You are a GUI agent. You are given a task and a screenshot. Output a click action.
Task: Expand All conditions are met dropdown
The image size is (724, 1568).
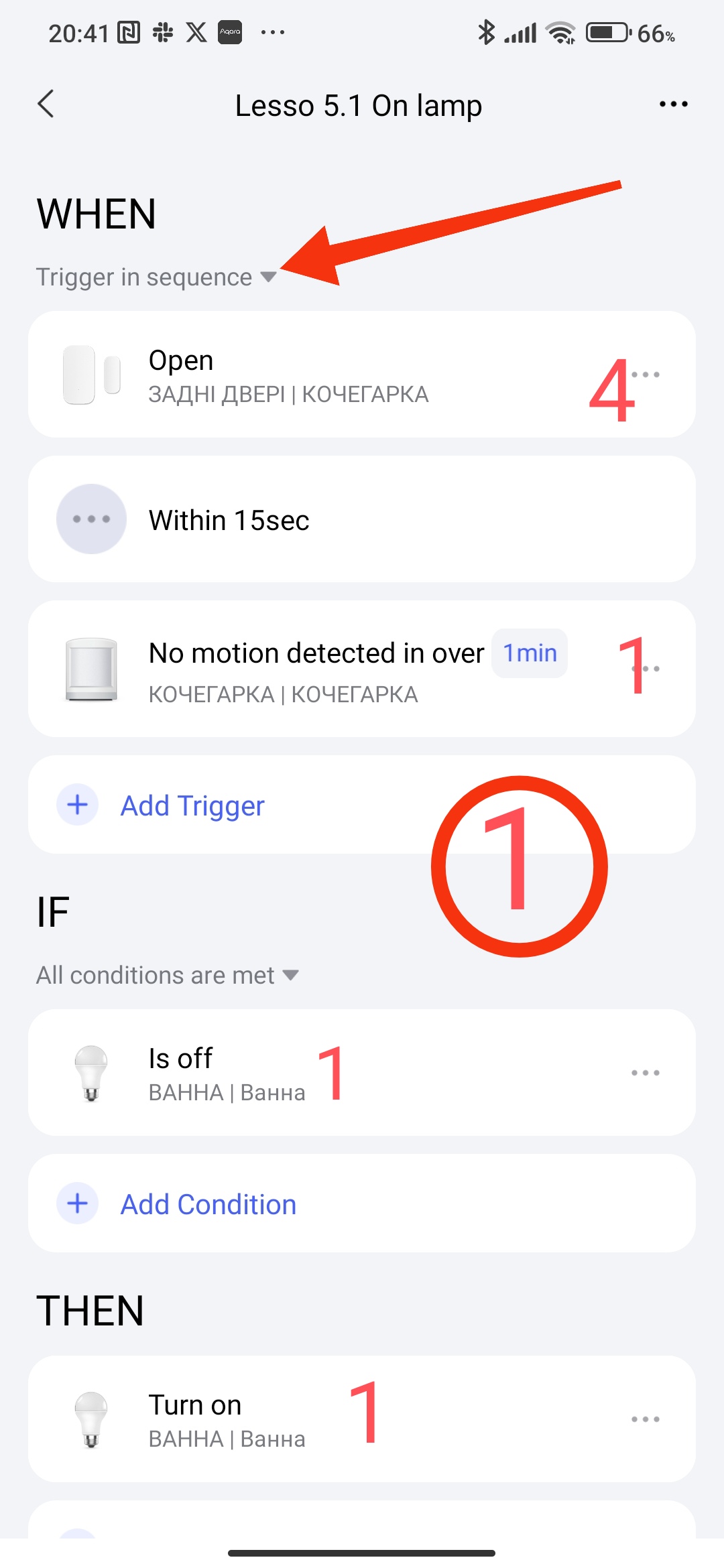point(168,976)
